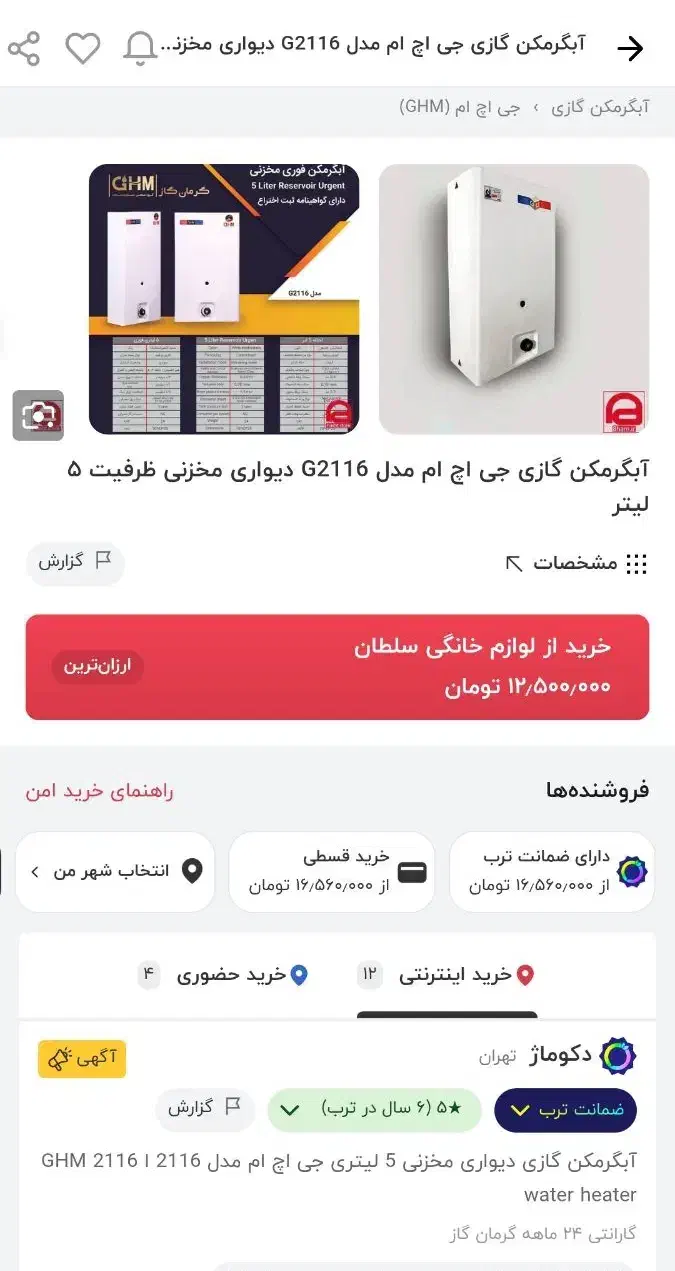Buy from لوازم خانگی سلطان cheapest offer

pos(337,667)
